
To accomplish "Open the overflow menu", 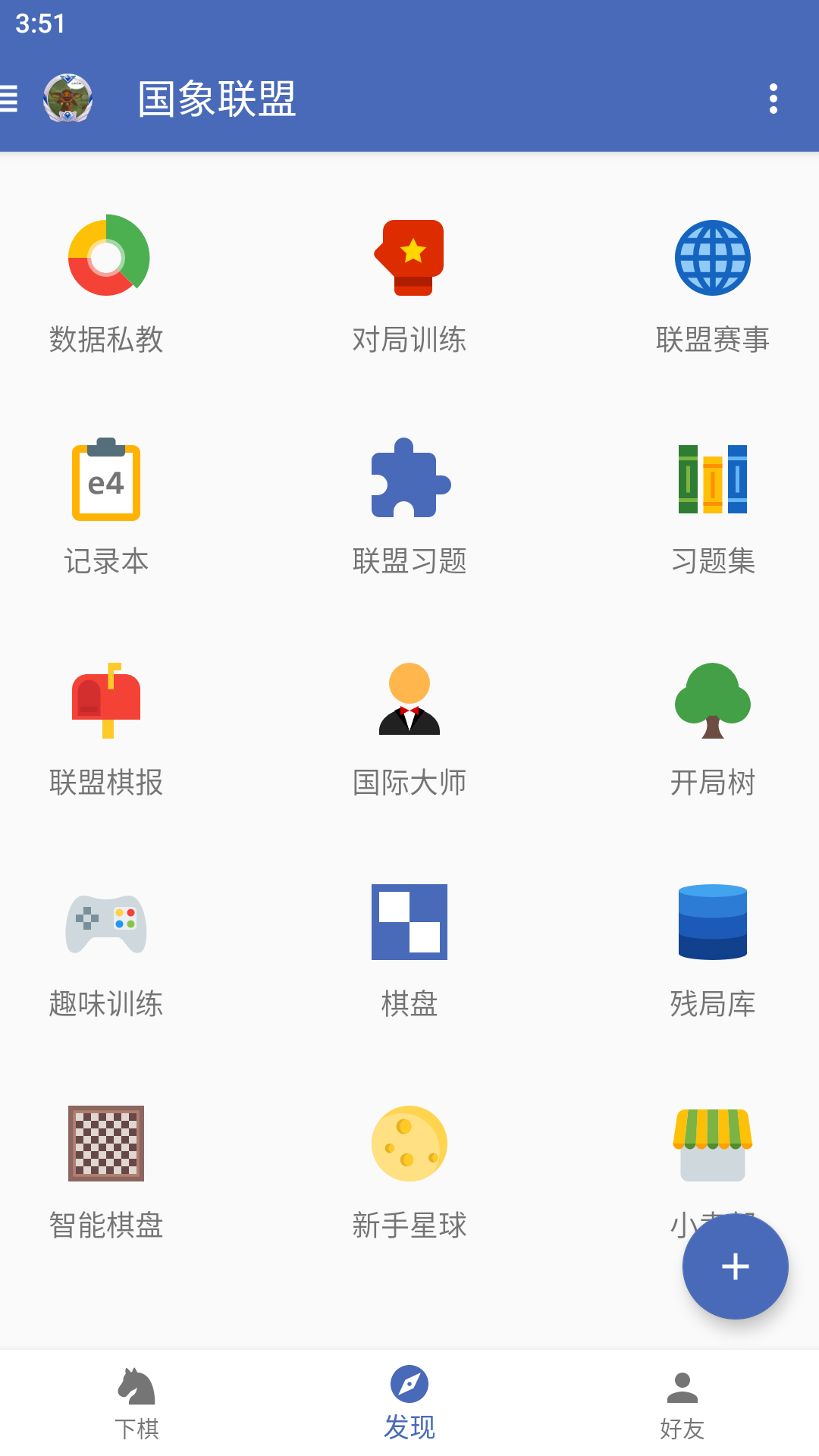I will click(773, 99).
